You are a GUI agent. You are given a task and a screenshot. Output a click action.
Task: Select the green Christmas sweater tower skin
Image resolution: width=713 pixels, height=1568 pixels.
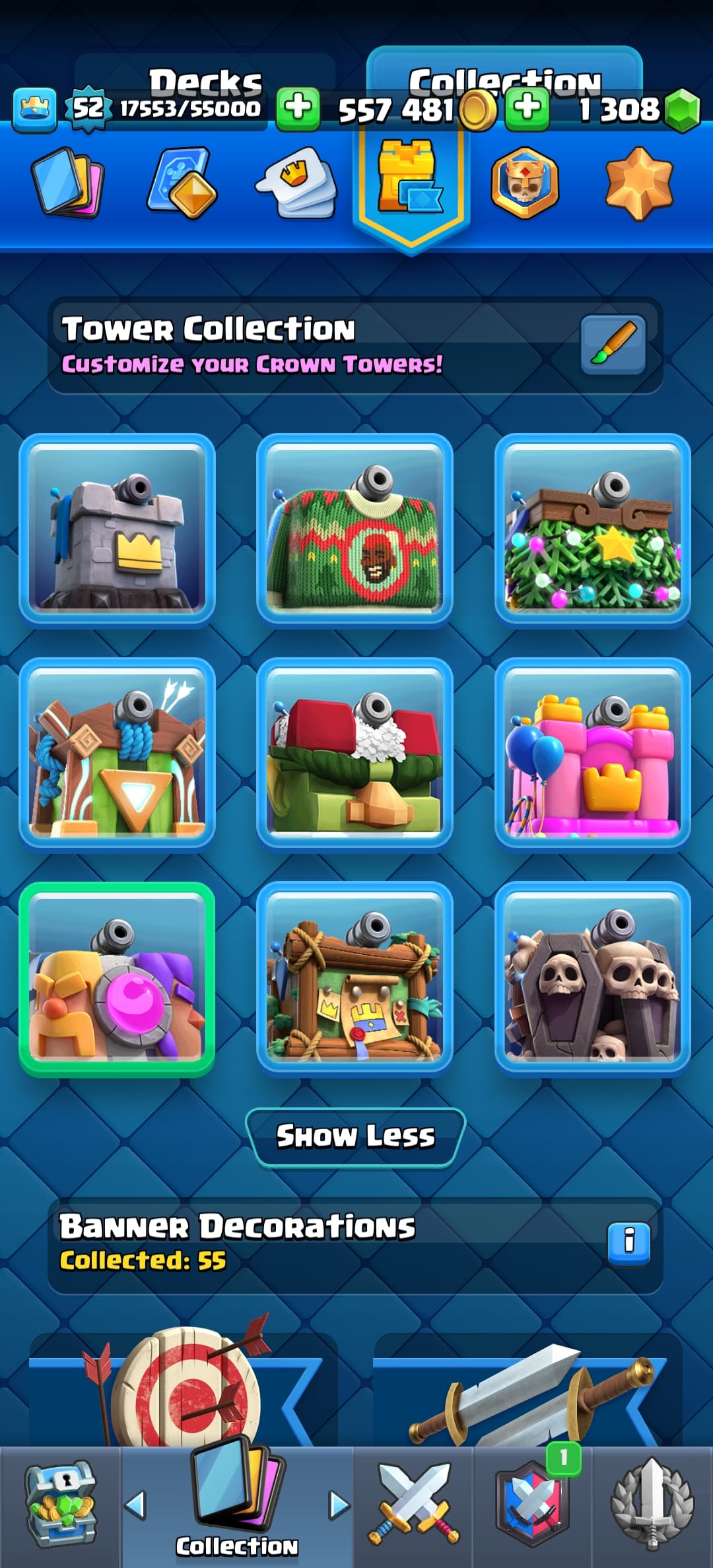(355, 528)
